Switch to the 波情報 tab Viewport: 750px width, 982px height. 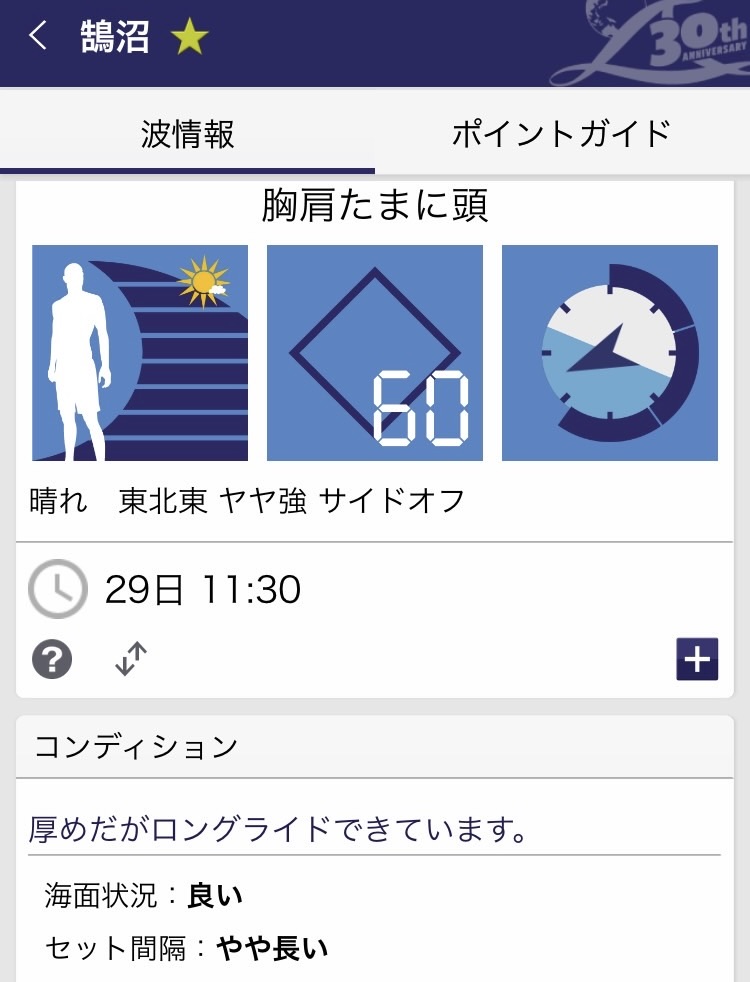188,133
